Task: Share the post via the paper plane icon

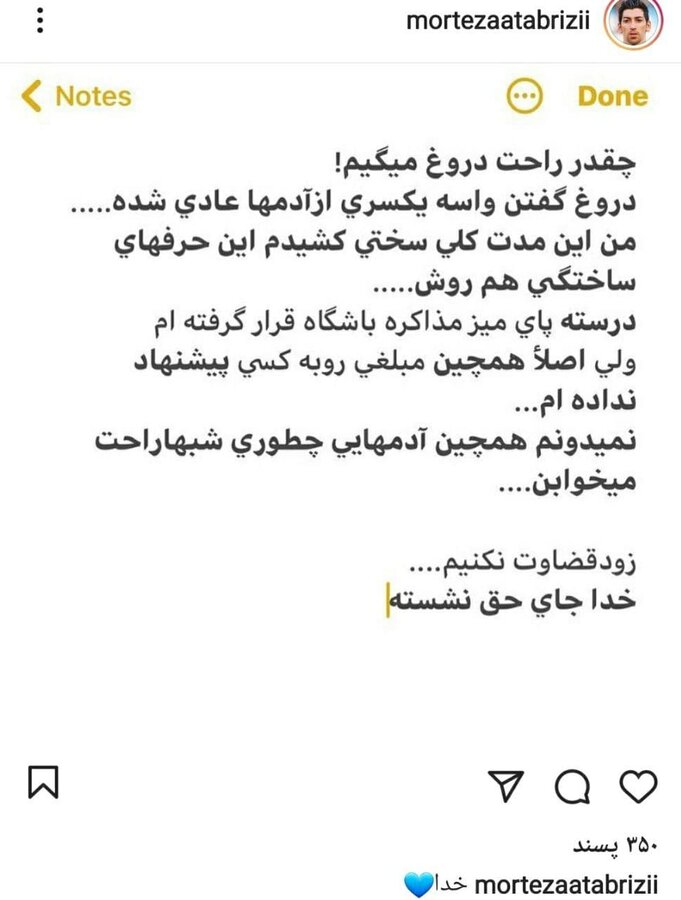Action: coord(508,786)
